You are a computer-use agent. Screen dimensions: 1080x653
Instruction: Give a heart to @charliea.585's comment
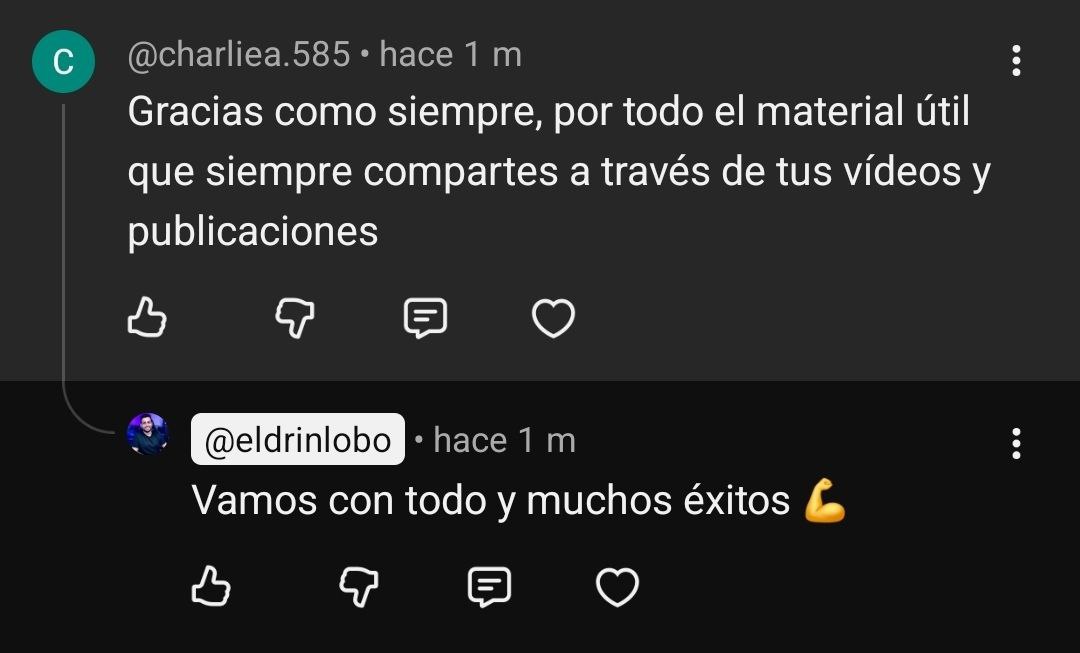pyautogui.click(x=553, y=319)
